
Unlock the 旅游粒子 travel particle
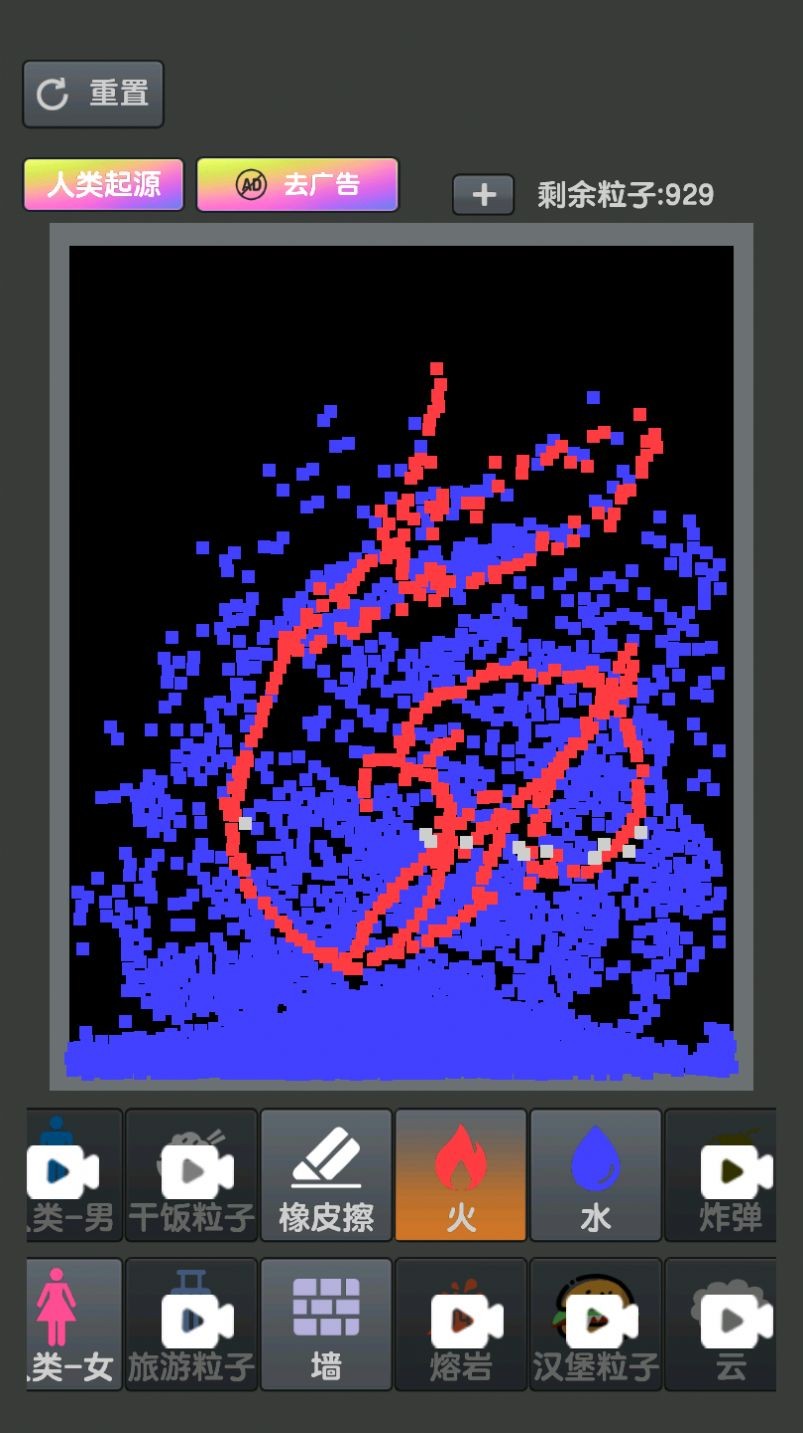[191, 1324]
